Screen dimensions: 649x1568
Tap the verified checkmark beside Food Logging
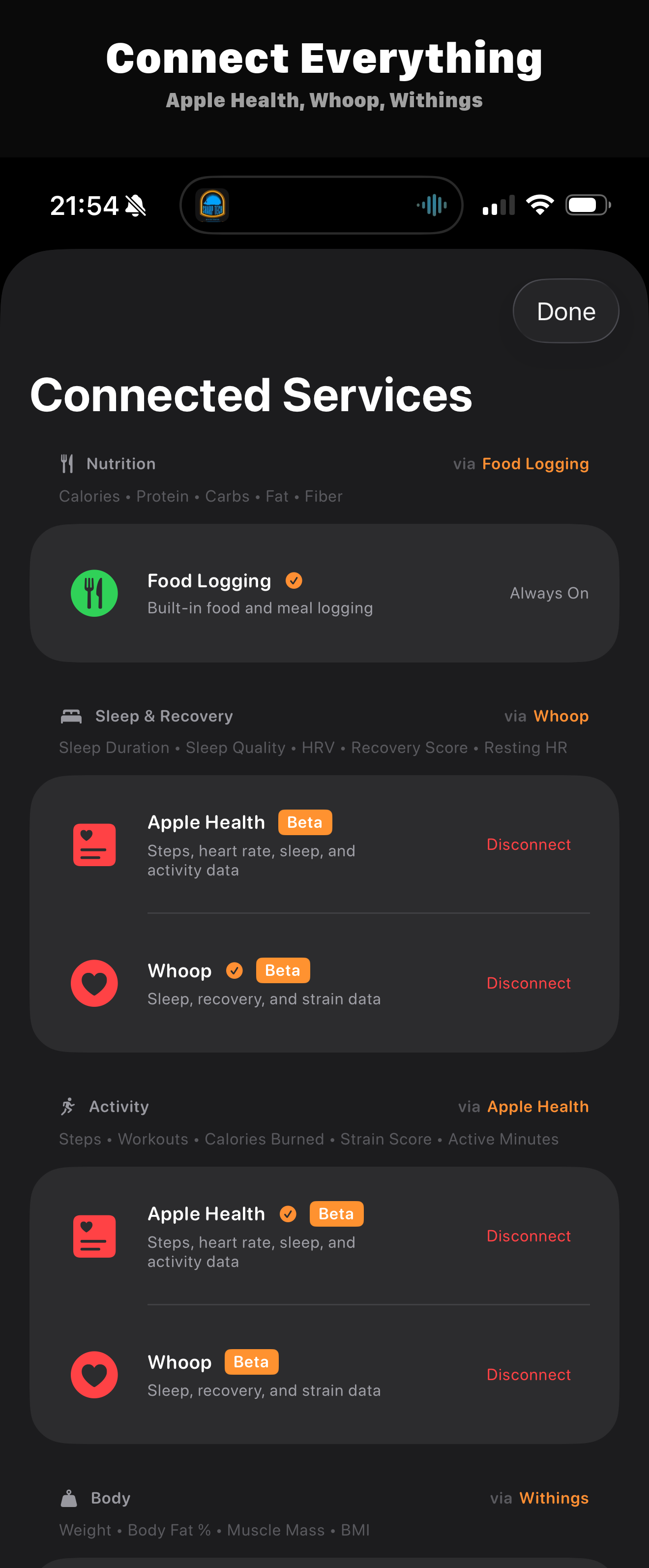[x=295, y=581]
